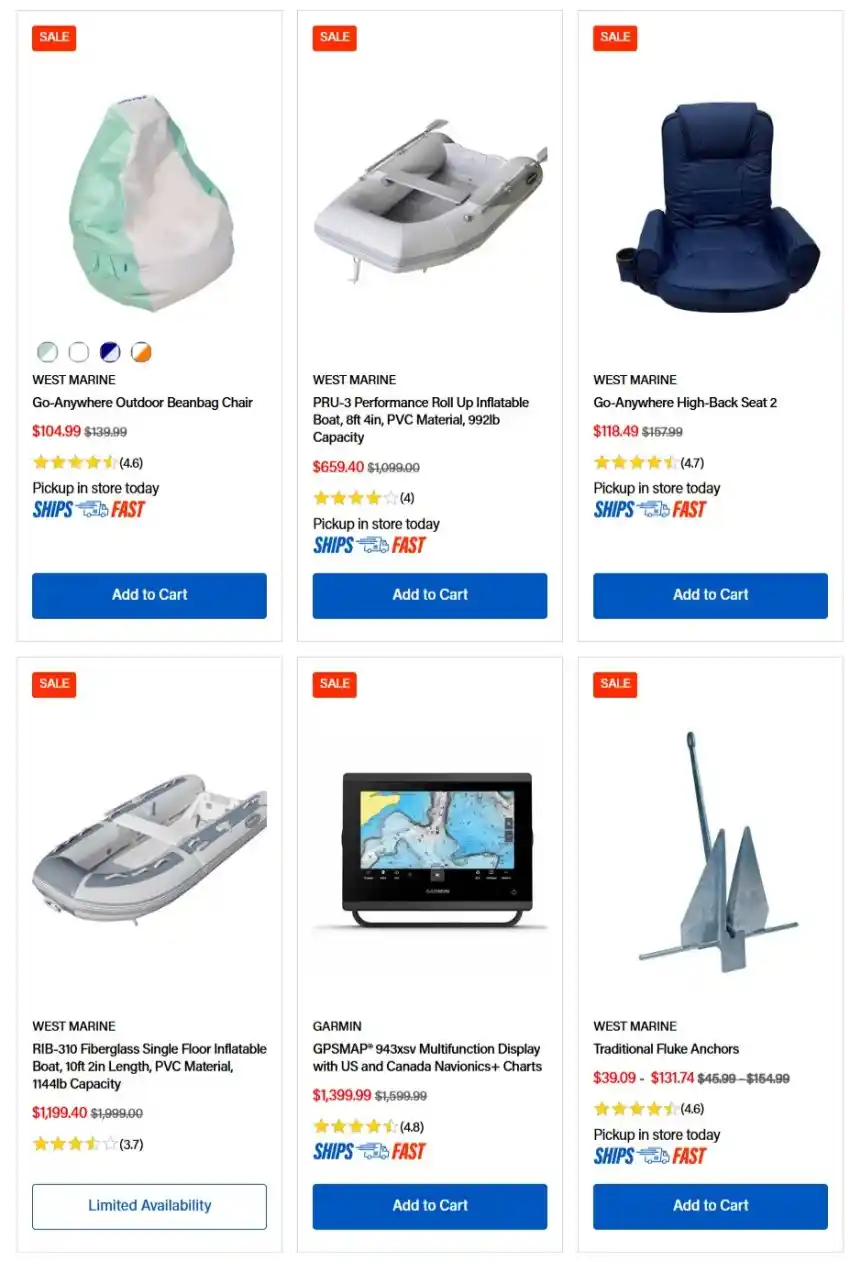Screen dimensions: 850x1262
Task: Choose the plain white beanbag color swatch
Action: [79, 352]
